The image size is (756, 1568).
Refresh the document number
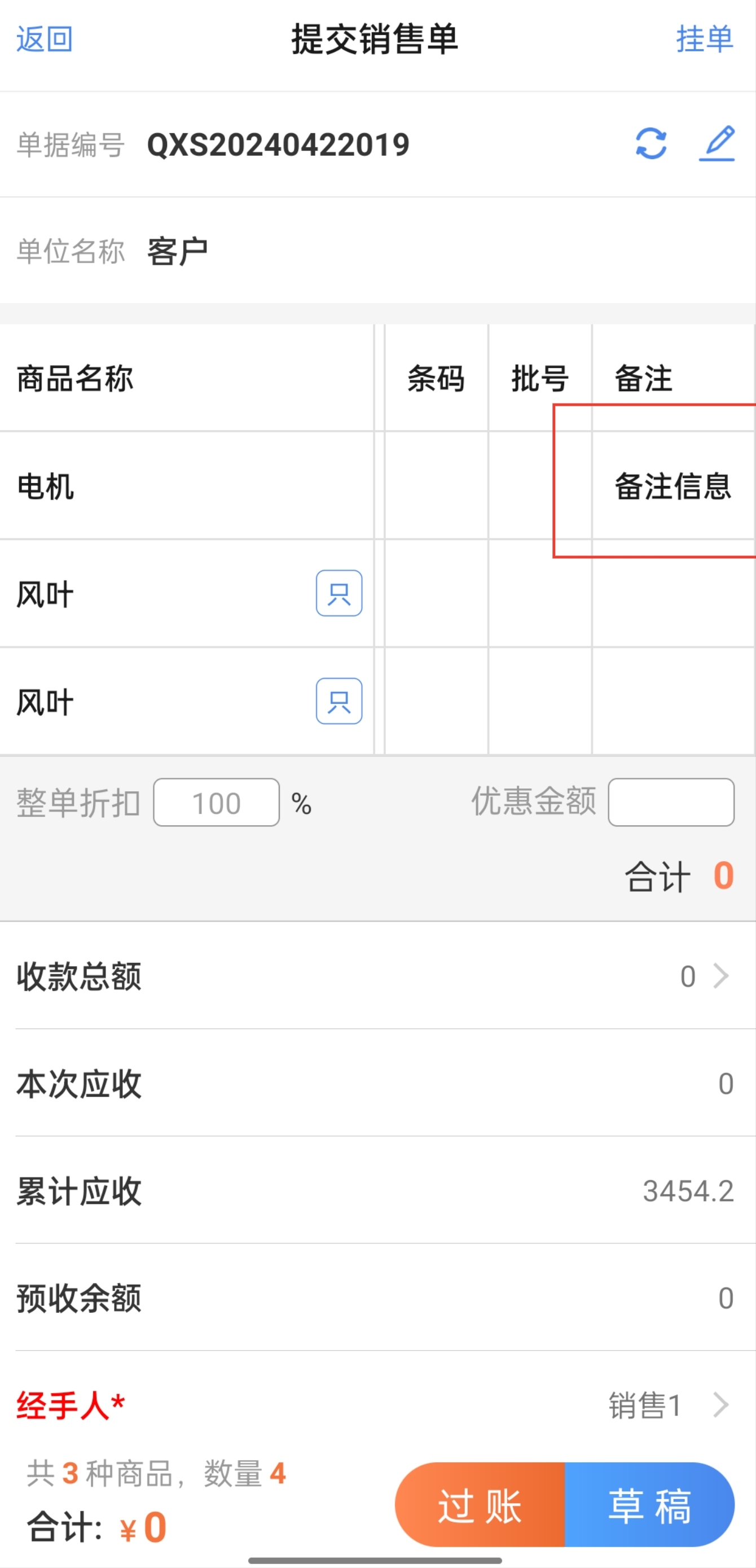pyautogui.click(x=650, y=144)
